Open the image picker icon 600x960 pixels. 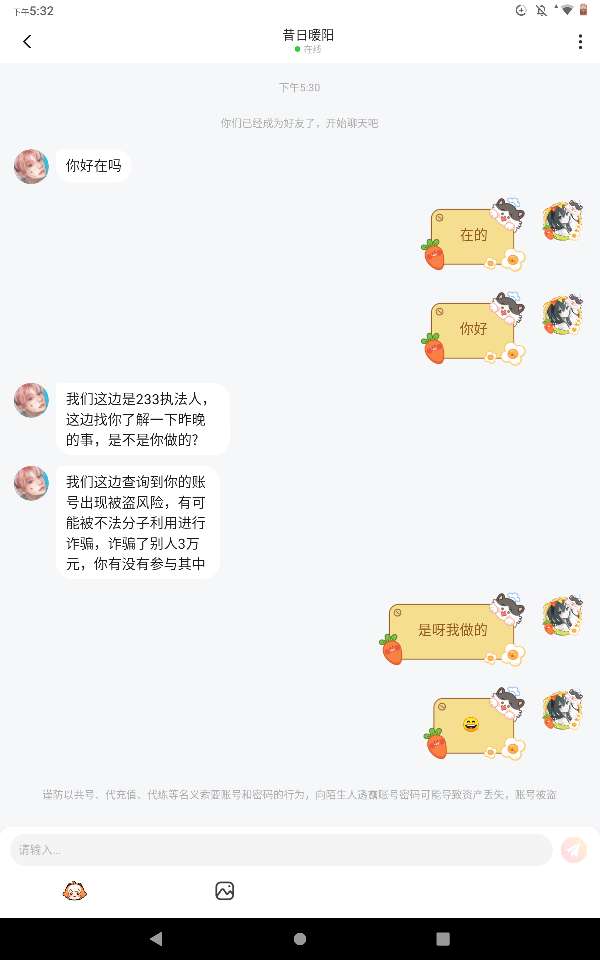click(x=225, y=891)
